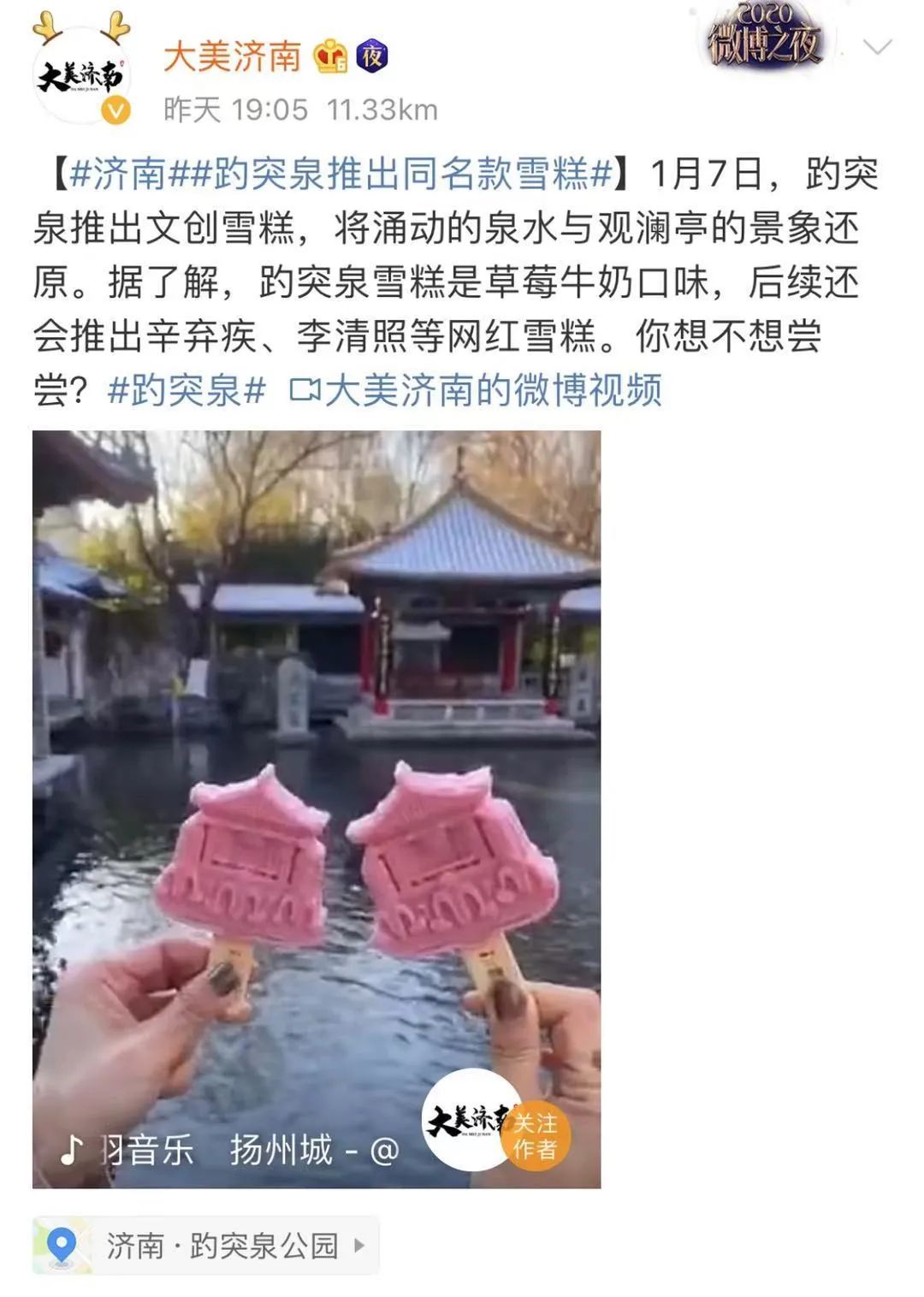Expand the post options chevron

point(878,46)
